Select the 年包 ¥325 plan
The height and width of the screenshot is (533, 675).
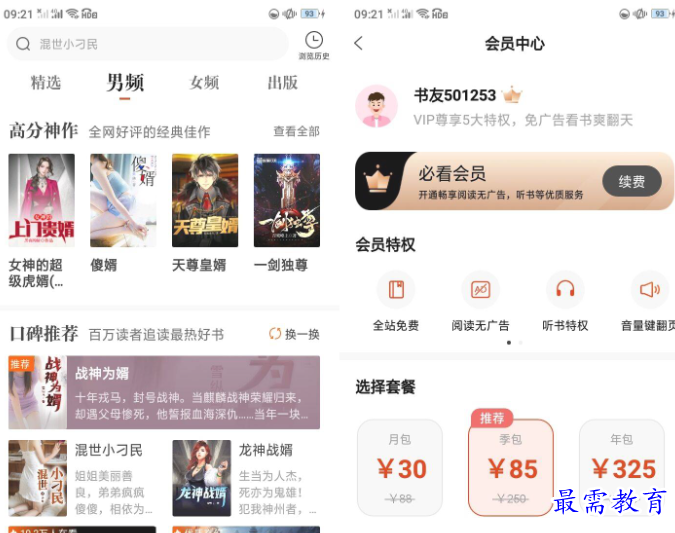point(622,467)
